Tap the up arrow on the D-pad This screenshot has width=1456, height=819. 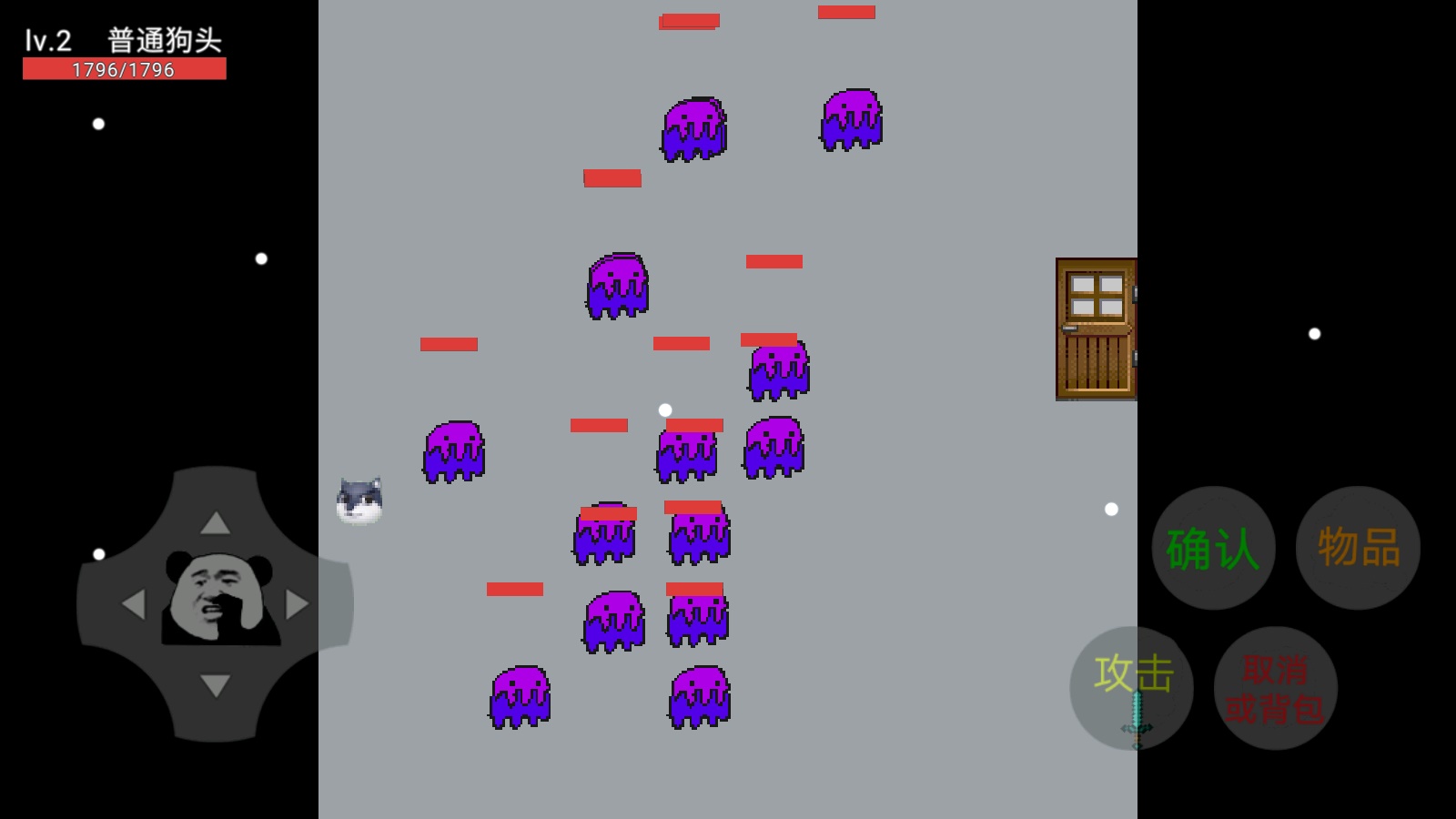point(215,522)
